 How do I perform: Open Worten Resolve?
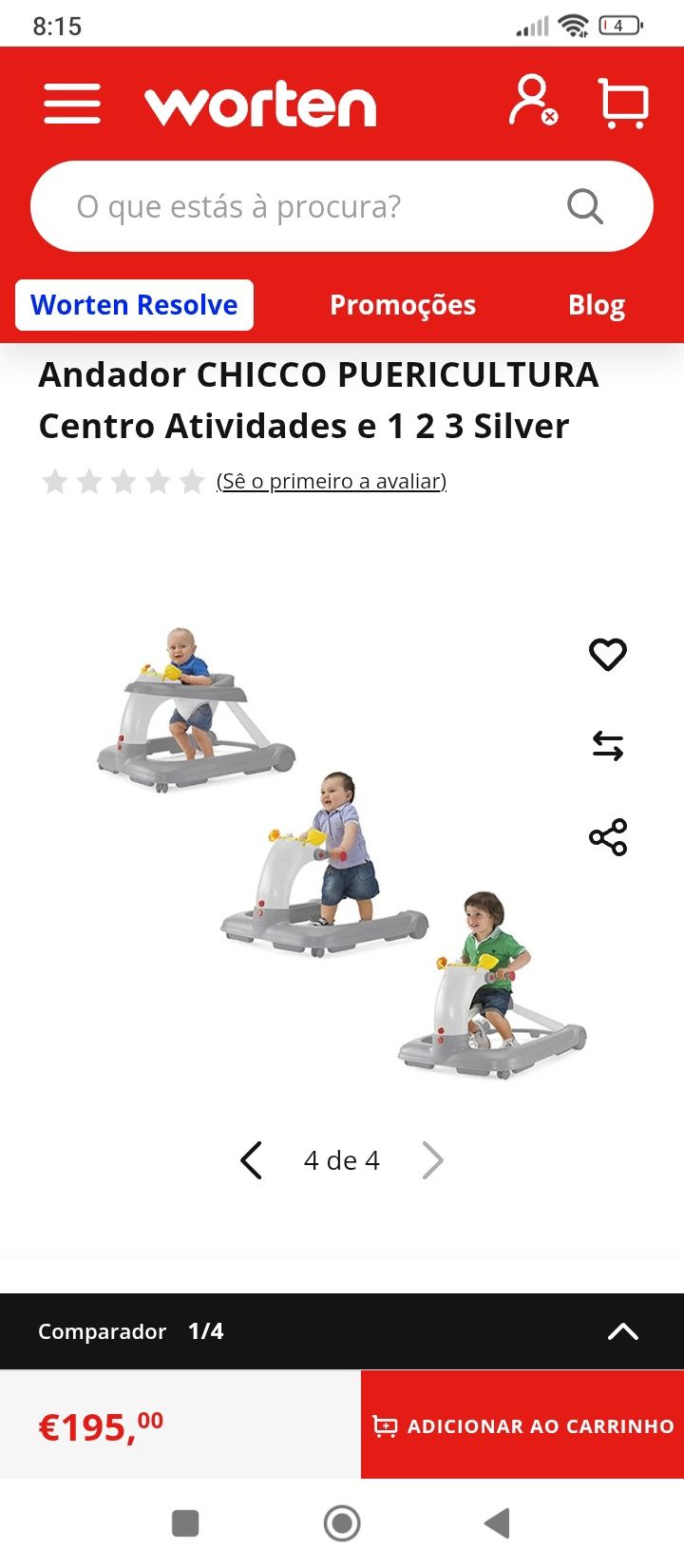pyautogui.click(x=134, y=305)
